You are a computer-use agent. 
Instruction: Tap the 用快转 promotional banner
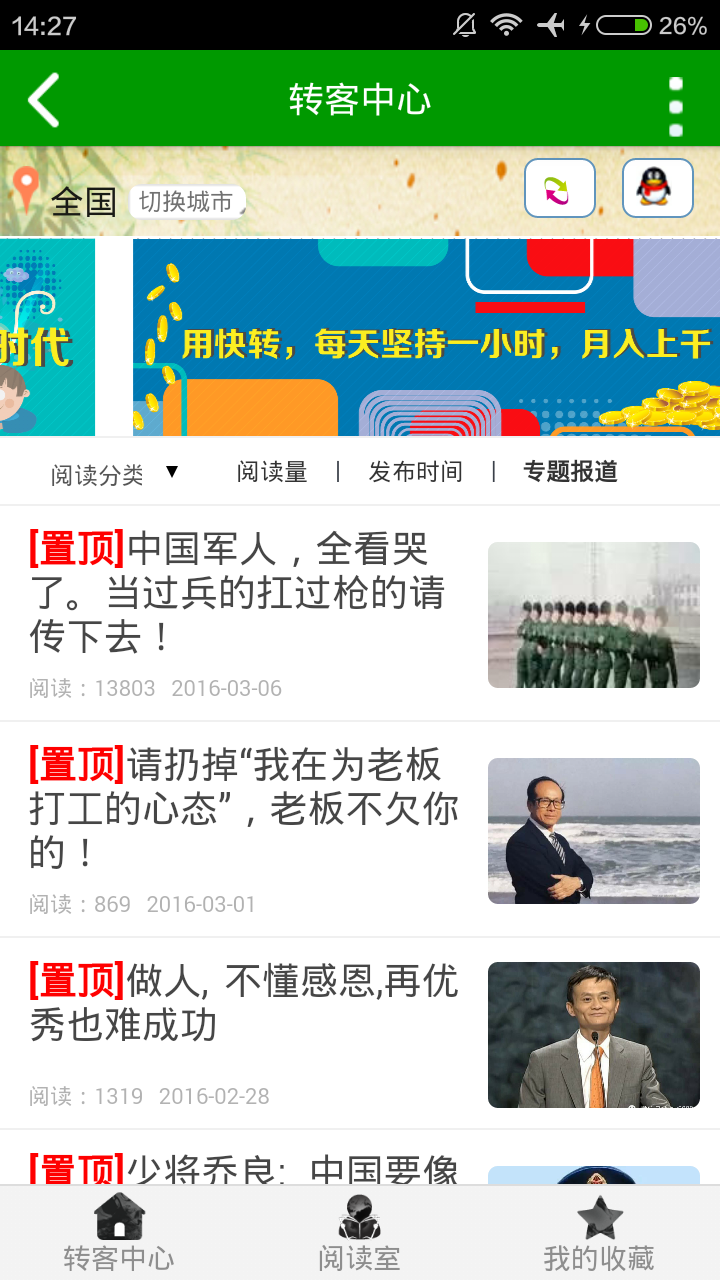coord(420,338)
